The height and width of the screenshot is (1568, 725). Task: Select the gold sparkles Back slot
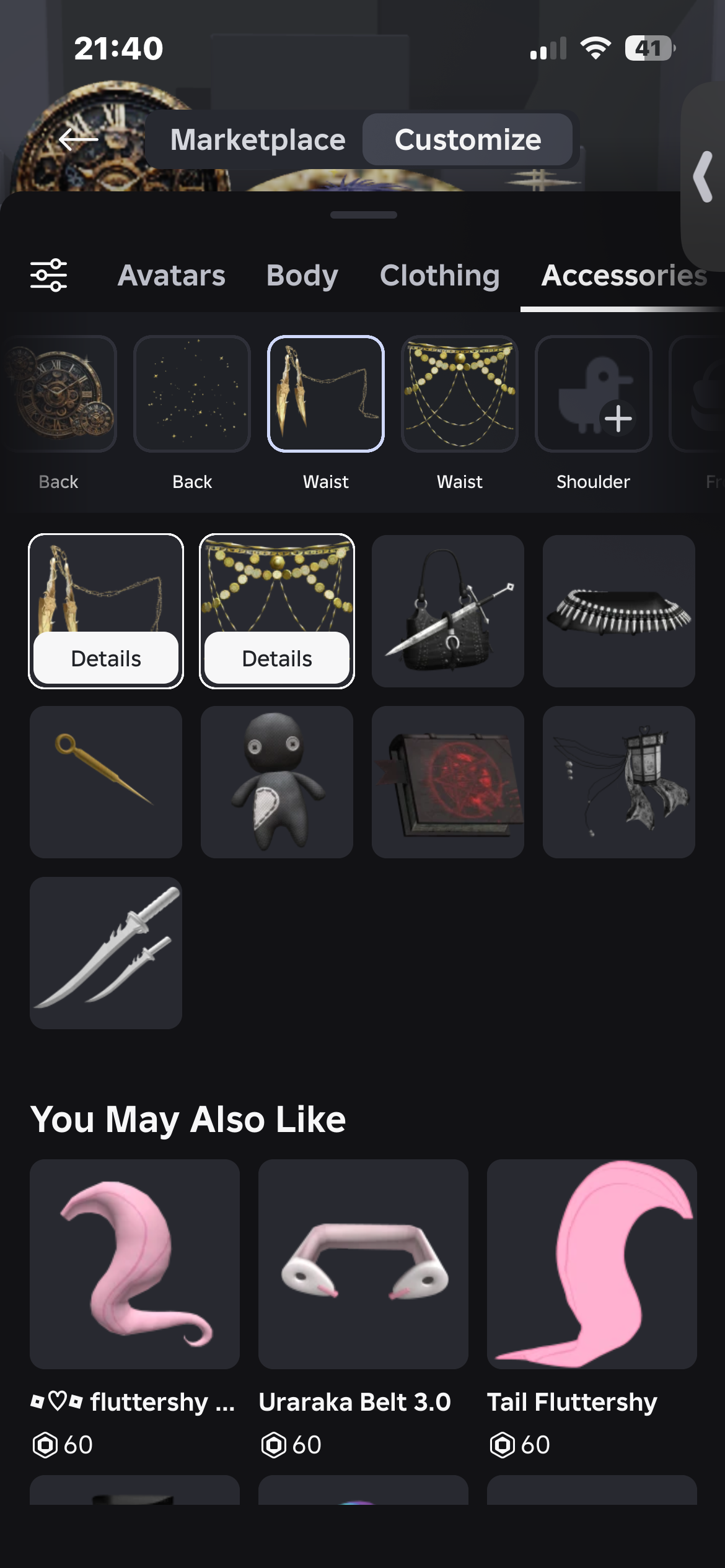tap(192, 394)
